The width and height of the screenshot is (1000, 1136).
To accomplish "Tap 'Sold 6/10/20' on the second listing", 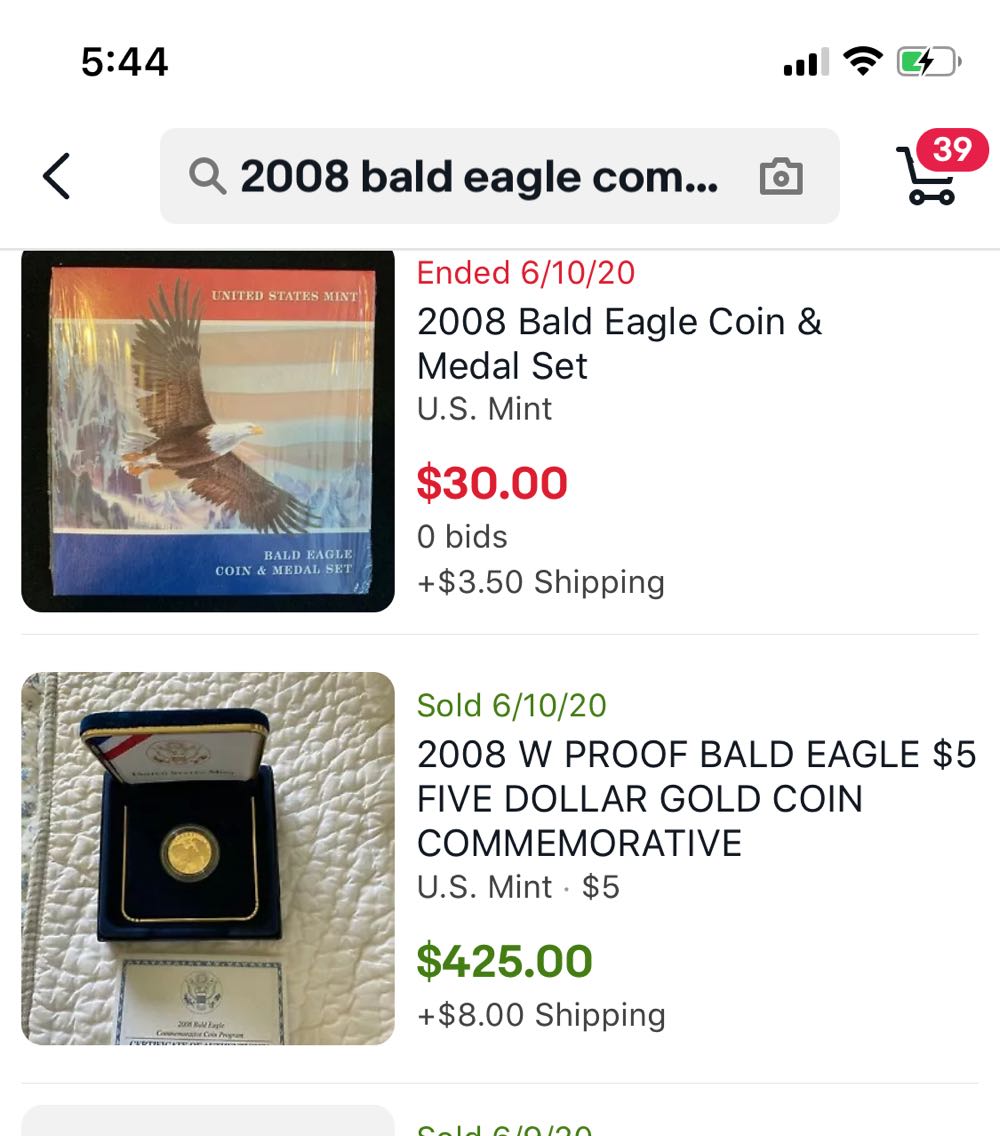I will coord(511,705).
